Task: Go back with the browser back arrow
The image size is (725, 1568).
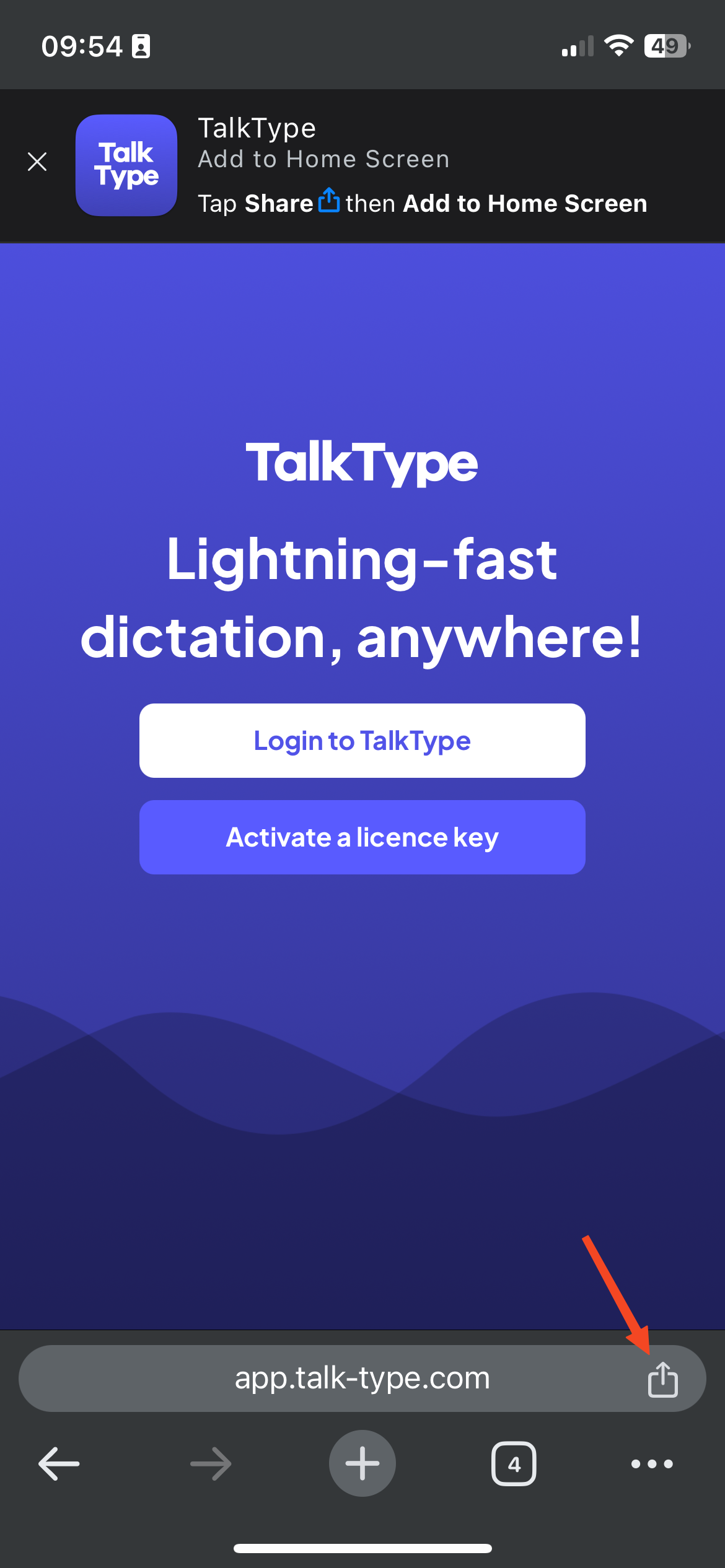Action: coord(59,1464)
